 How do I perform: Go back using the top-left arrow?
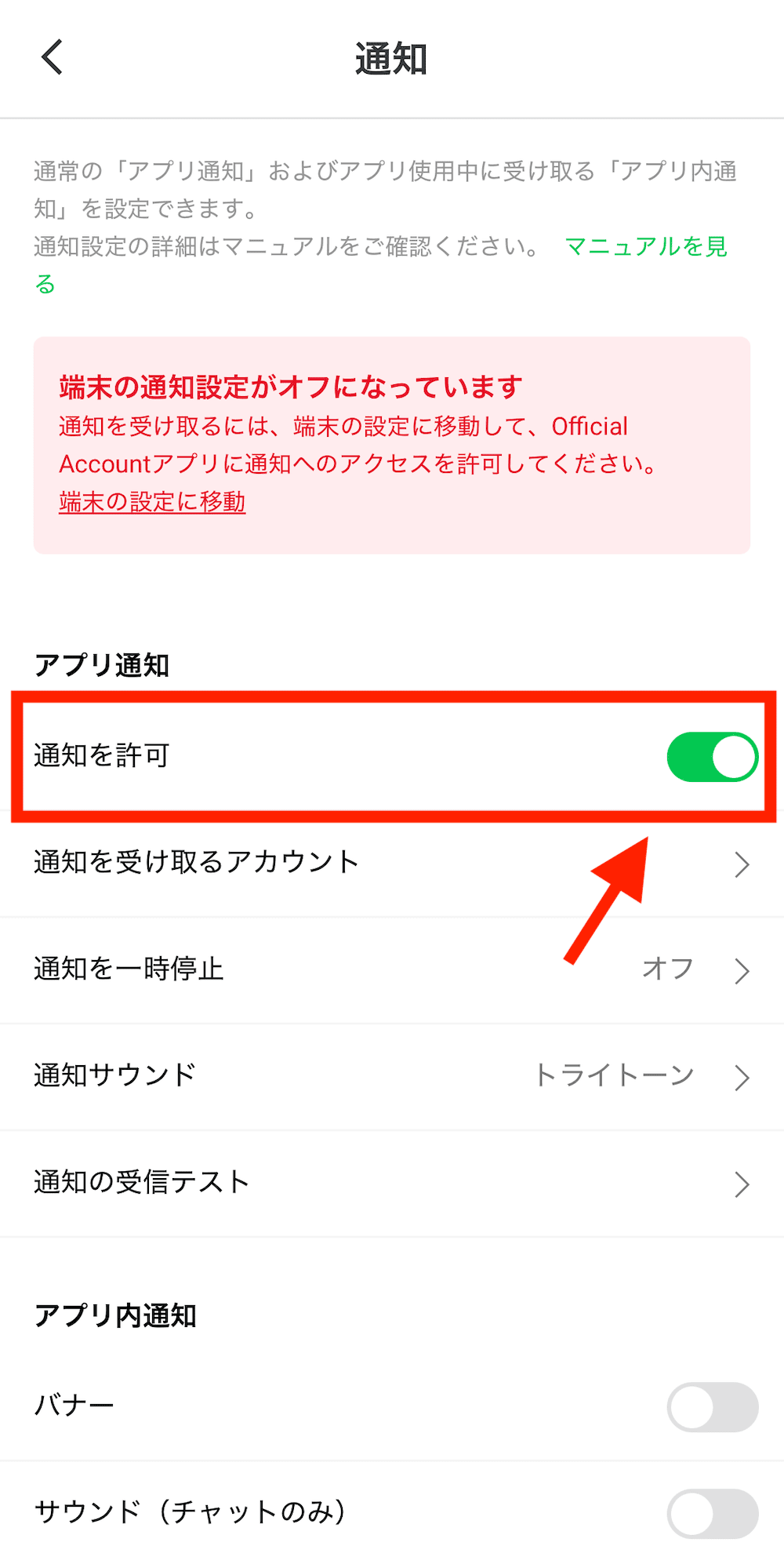(x=53, y=58)
